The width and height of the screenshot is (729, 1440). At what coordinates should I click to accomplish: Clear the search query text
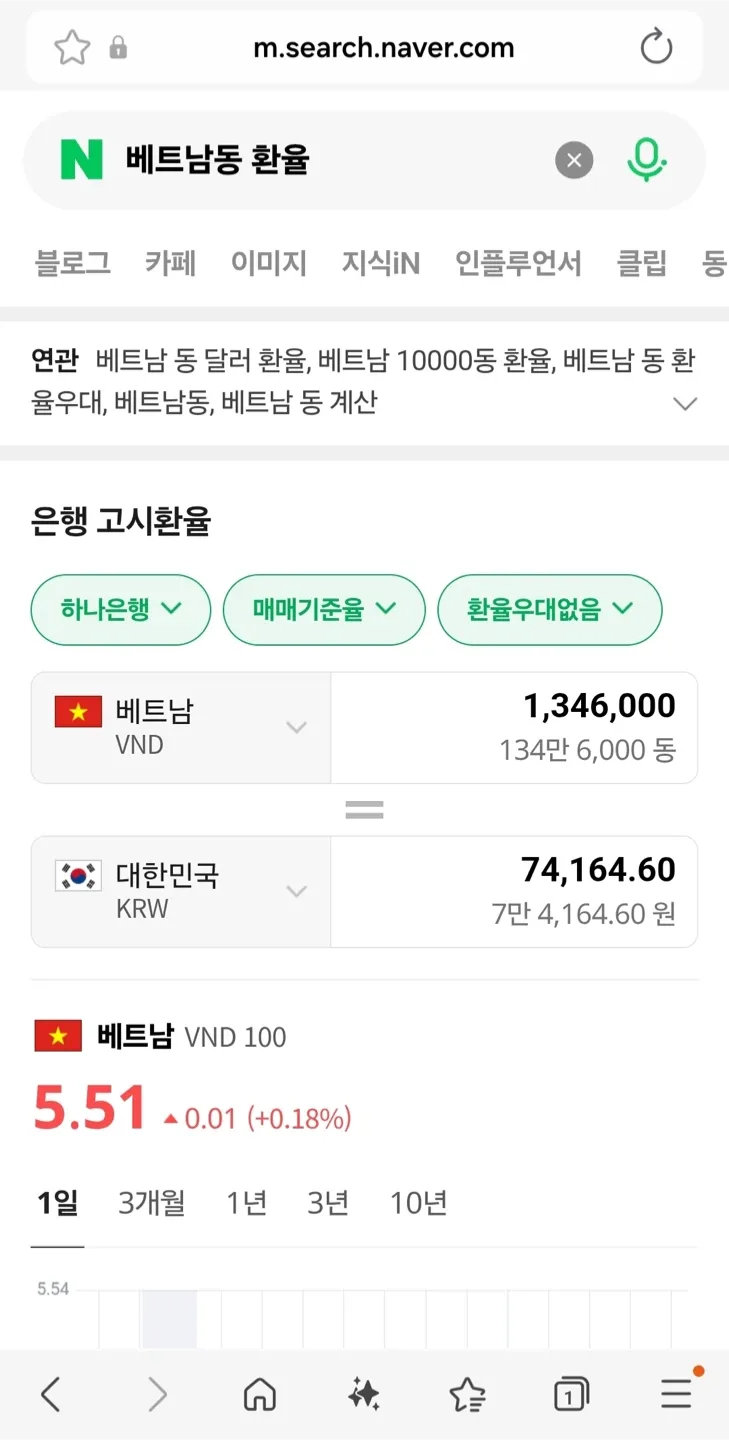pyautogui.click(x=574, y=160)
